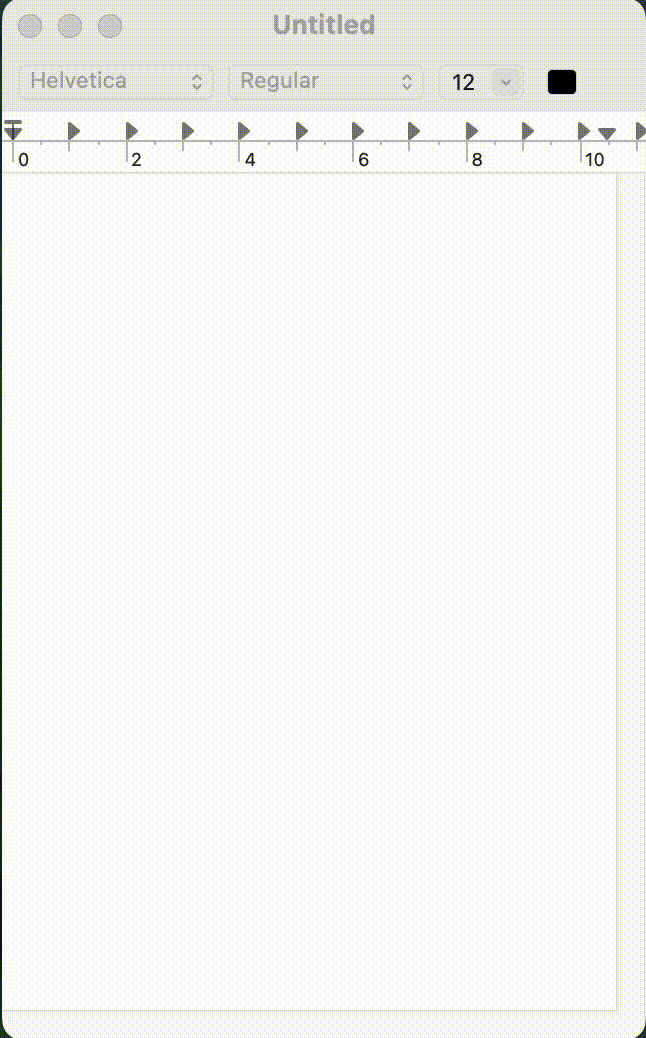Open the black text color swatch
646x1038 pixels.
pos(562,82)
